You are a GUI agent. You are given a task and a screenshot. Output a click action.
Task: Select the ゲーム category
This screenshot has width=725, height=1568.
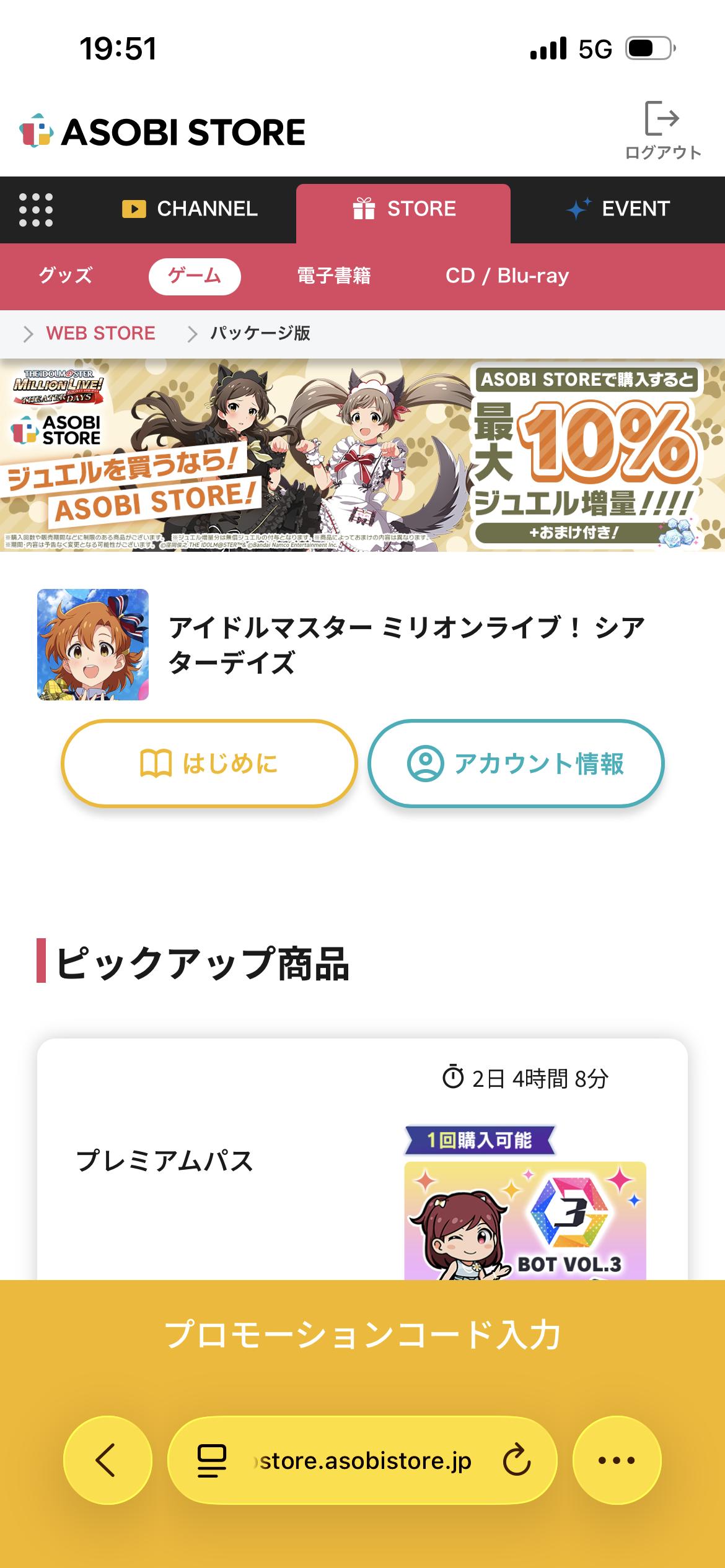tap(195, 276)
